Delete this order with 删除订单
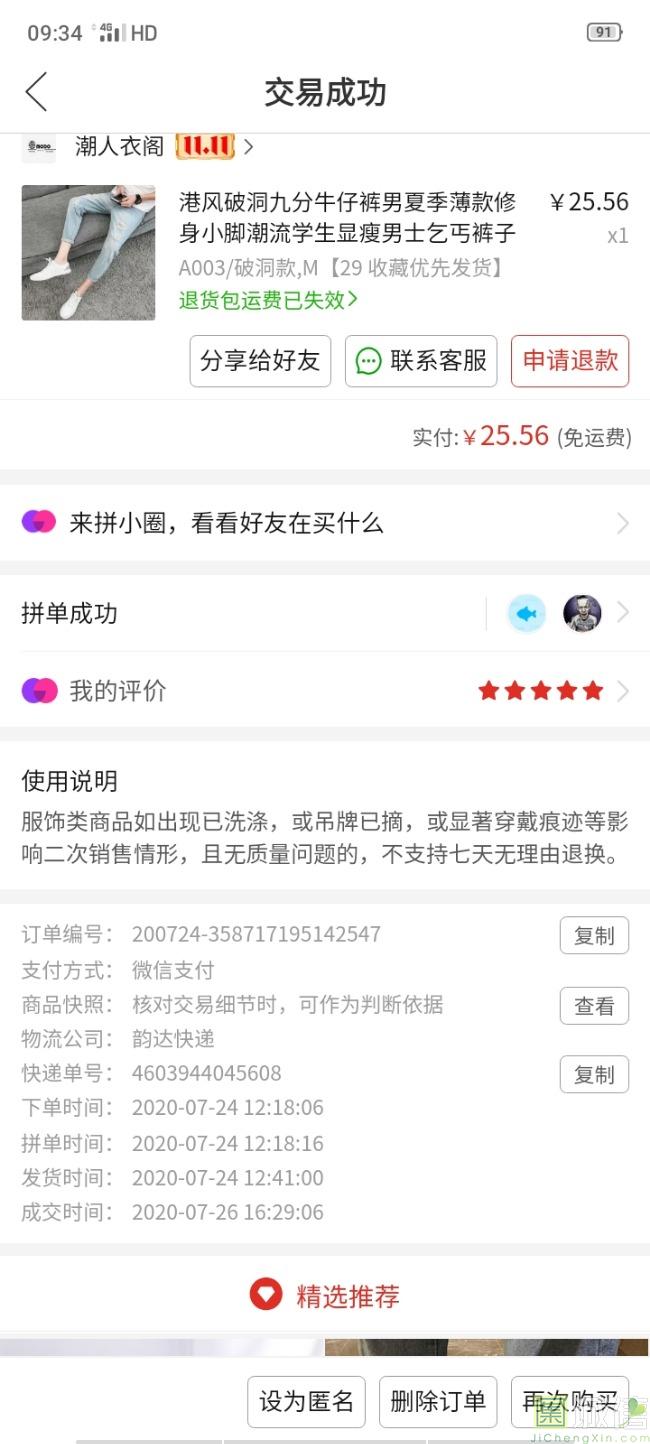Screen dimensions: 650x1444 tap(438, 1402)
